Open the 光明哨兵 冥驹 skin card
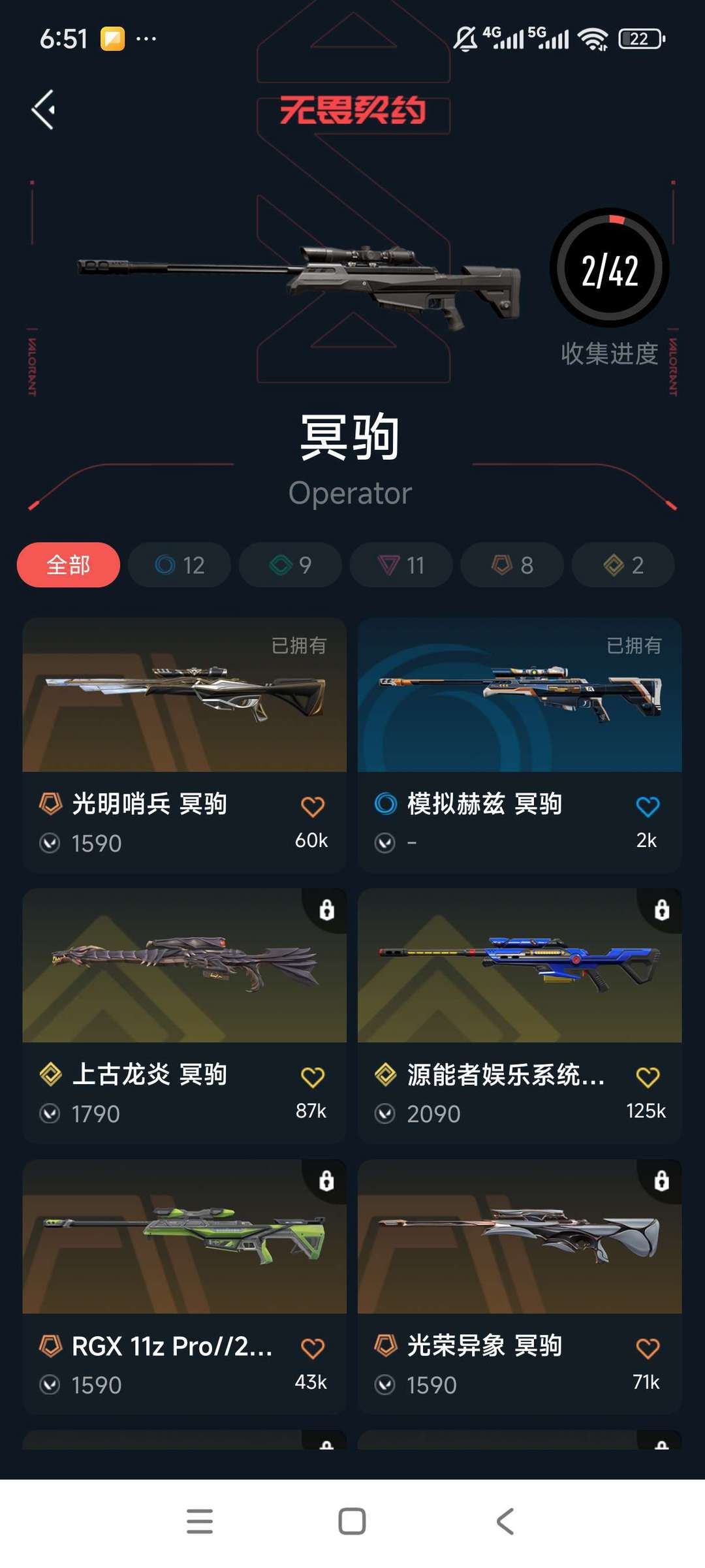Viewport: 705px width, 1568px height. tap(185, 745)
